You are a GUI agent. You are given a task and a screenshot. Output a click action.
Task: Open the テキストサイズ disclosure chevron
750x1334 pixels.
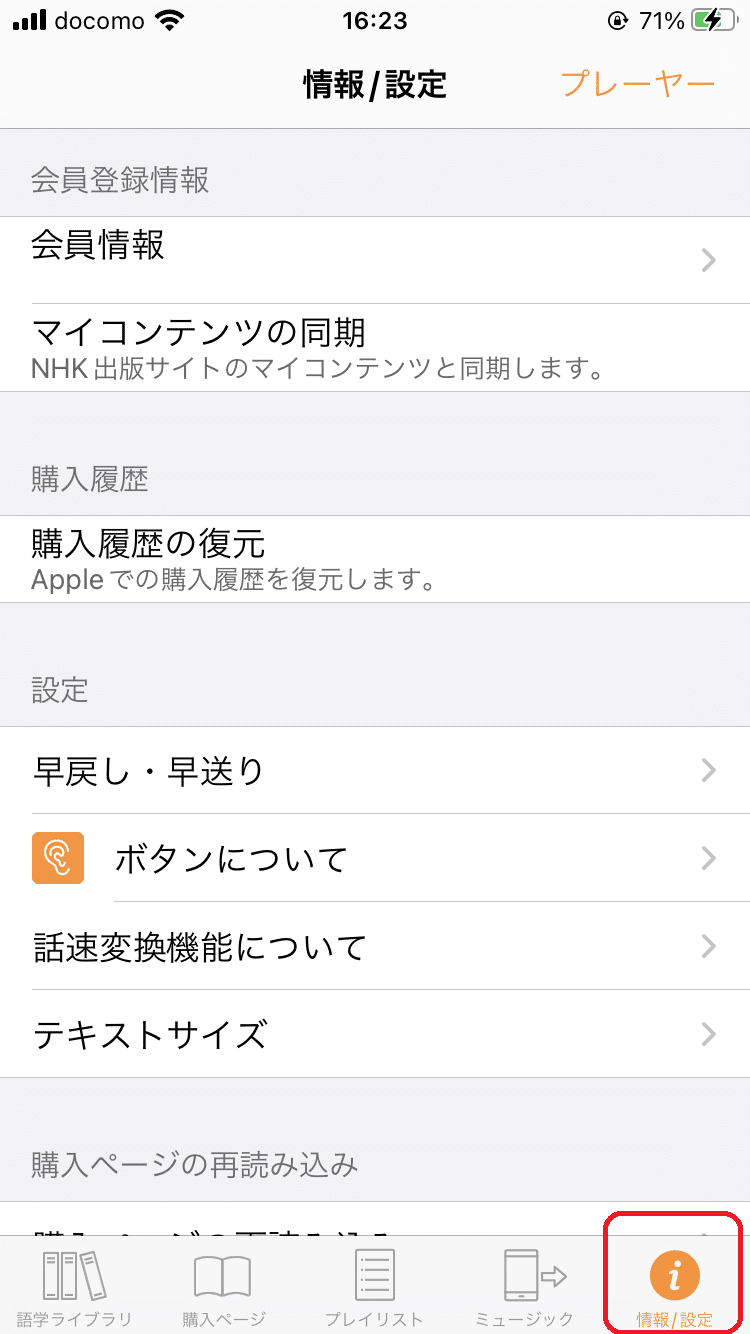(x=709, y=1035)
